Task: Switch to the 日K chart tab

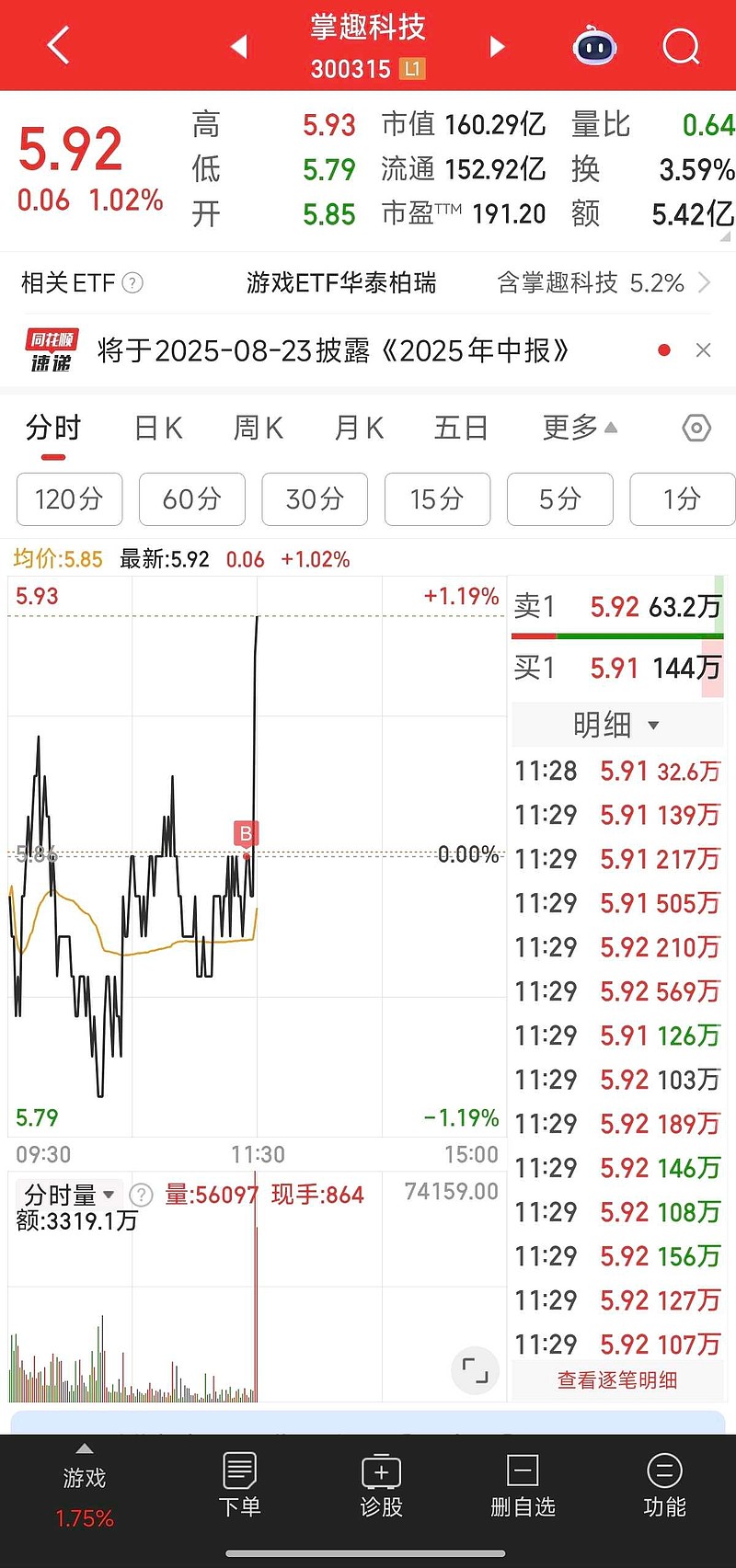Action: (158, 428)
